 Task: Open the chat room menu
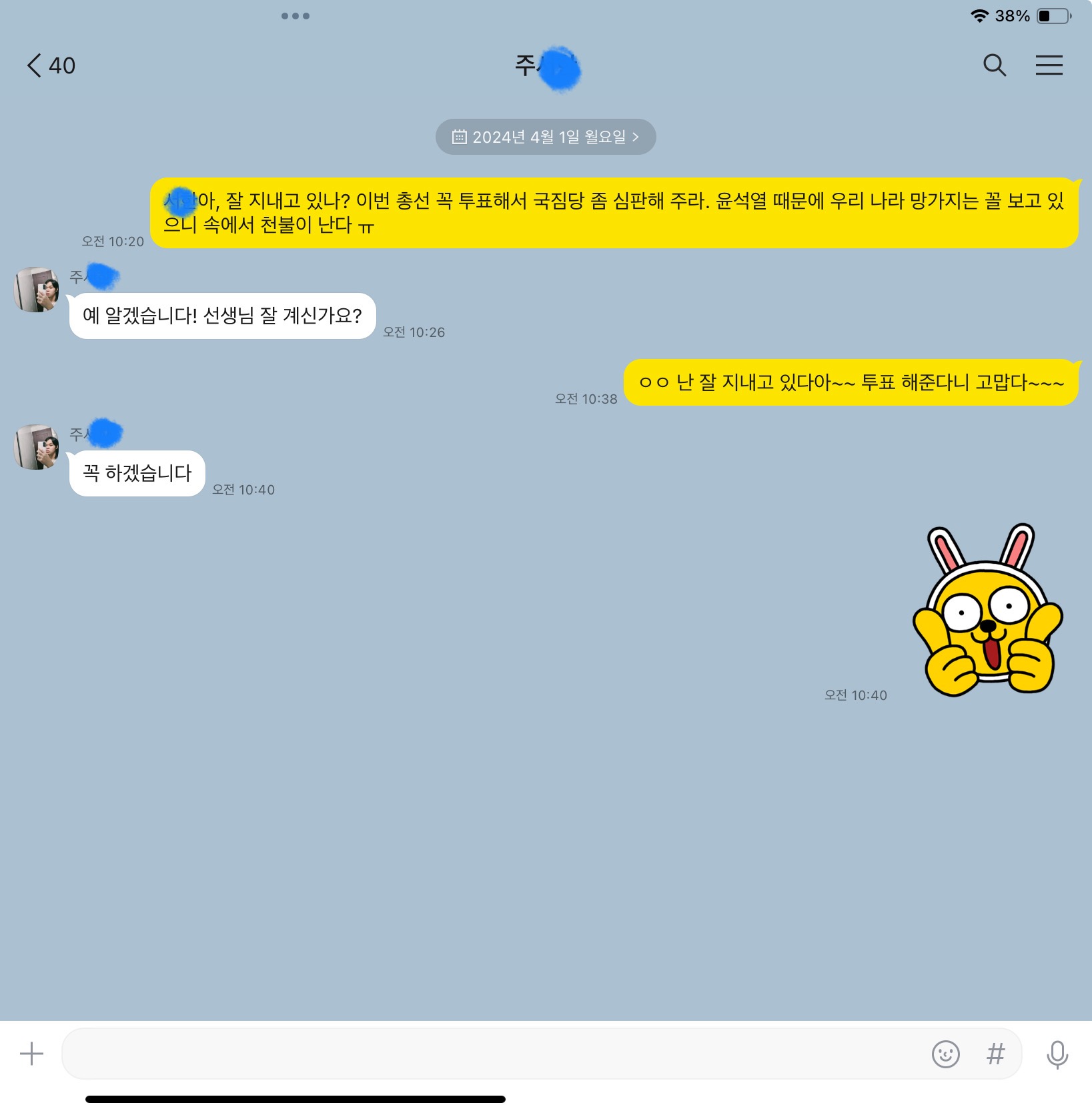click(x=1049, y=65)
